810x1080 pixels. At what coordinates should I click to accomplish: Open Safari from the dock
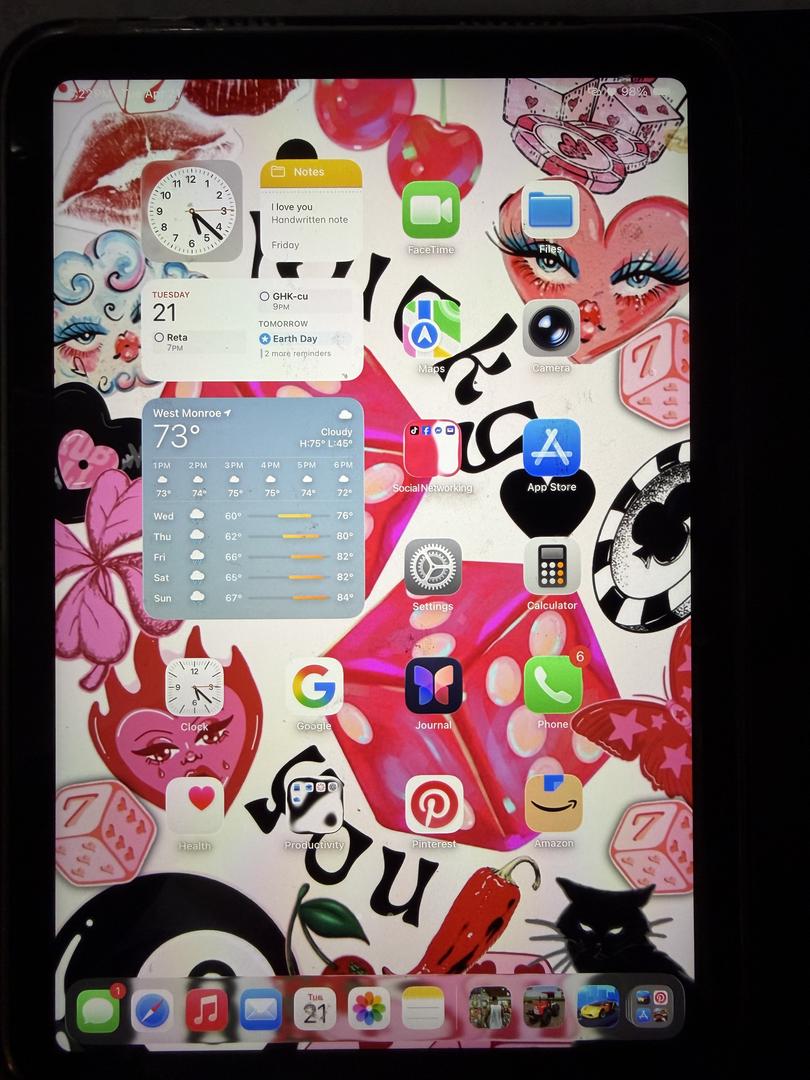(x=152, y=1010)
